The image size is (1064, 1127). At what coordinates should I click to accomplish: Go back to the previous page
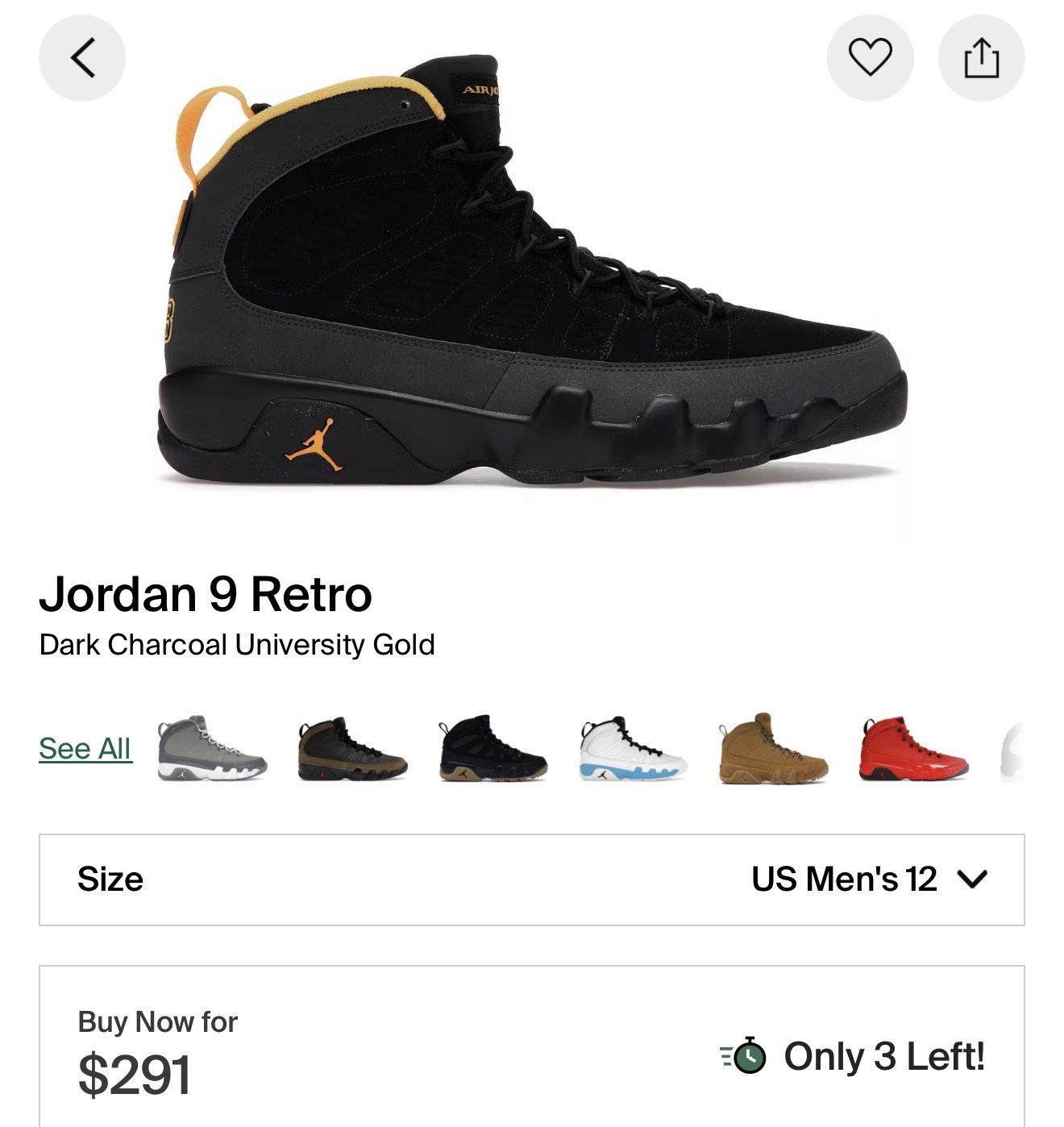point(82,58)
